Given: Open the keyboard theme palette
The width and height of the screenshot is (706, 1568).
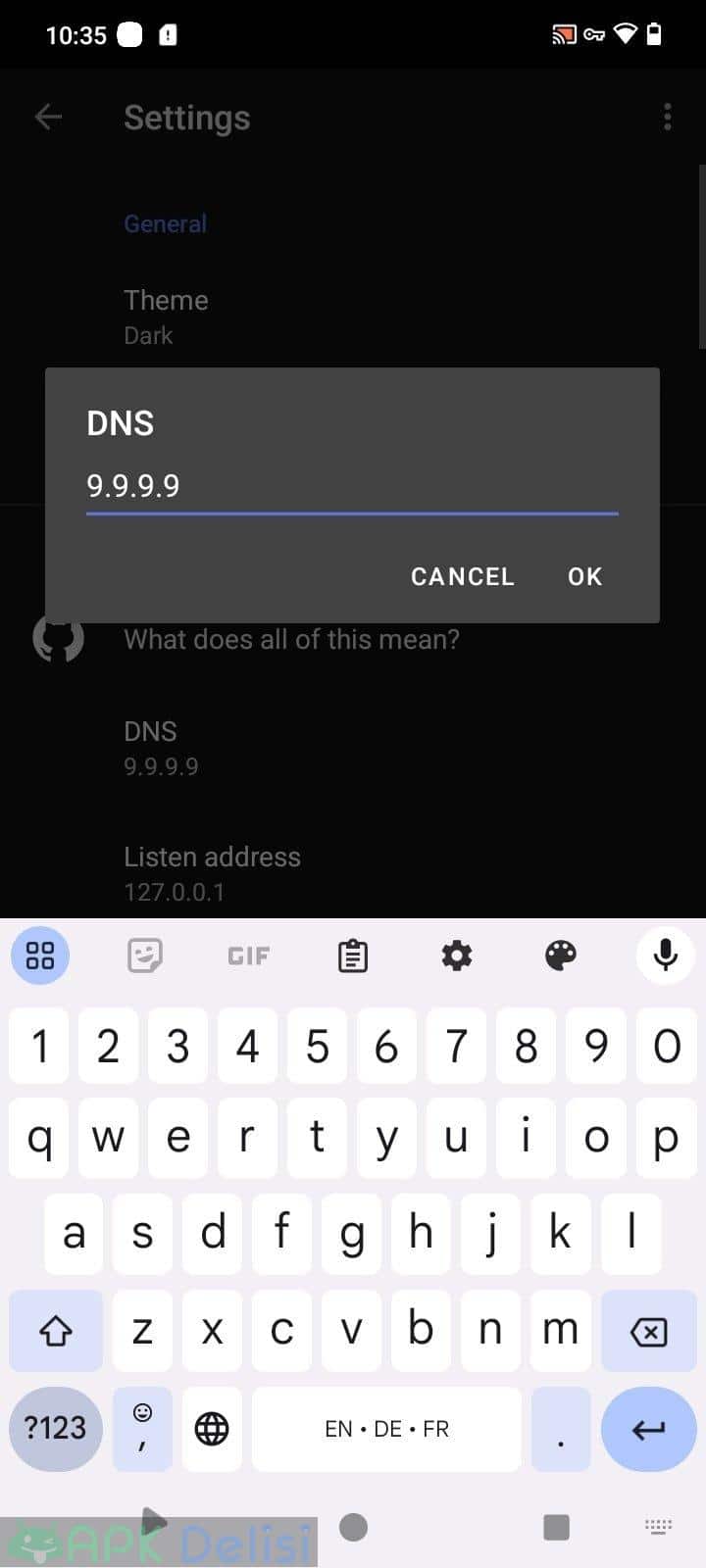Looking at the screenshot, I should 561,955.
